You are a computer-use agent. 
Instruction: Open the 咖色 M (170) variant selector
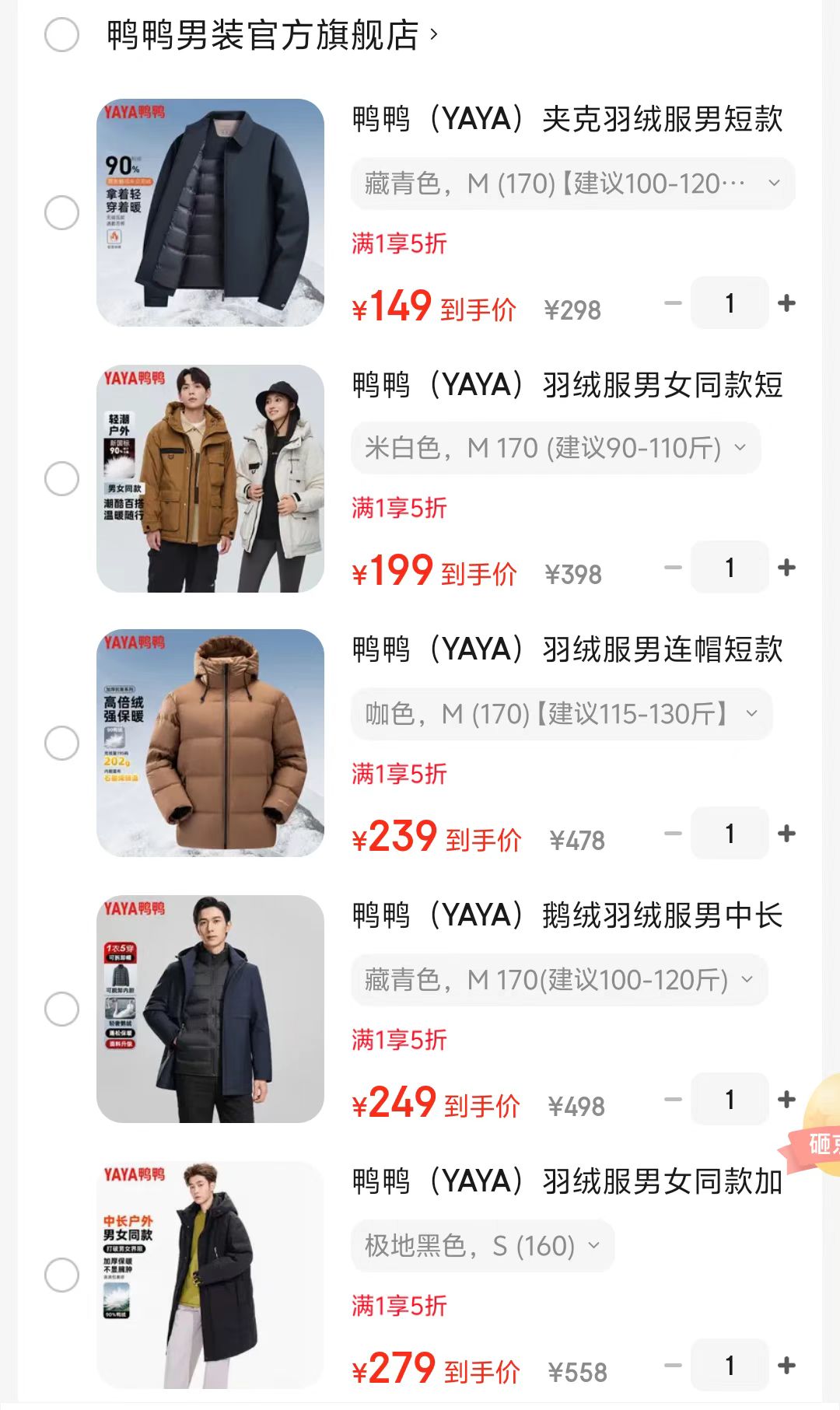click(x=561, y=714)
